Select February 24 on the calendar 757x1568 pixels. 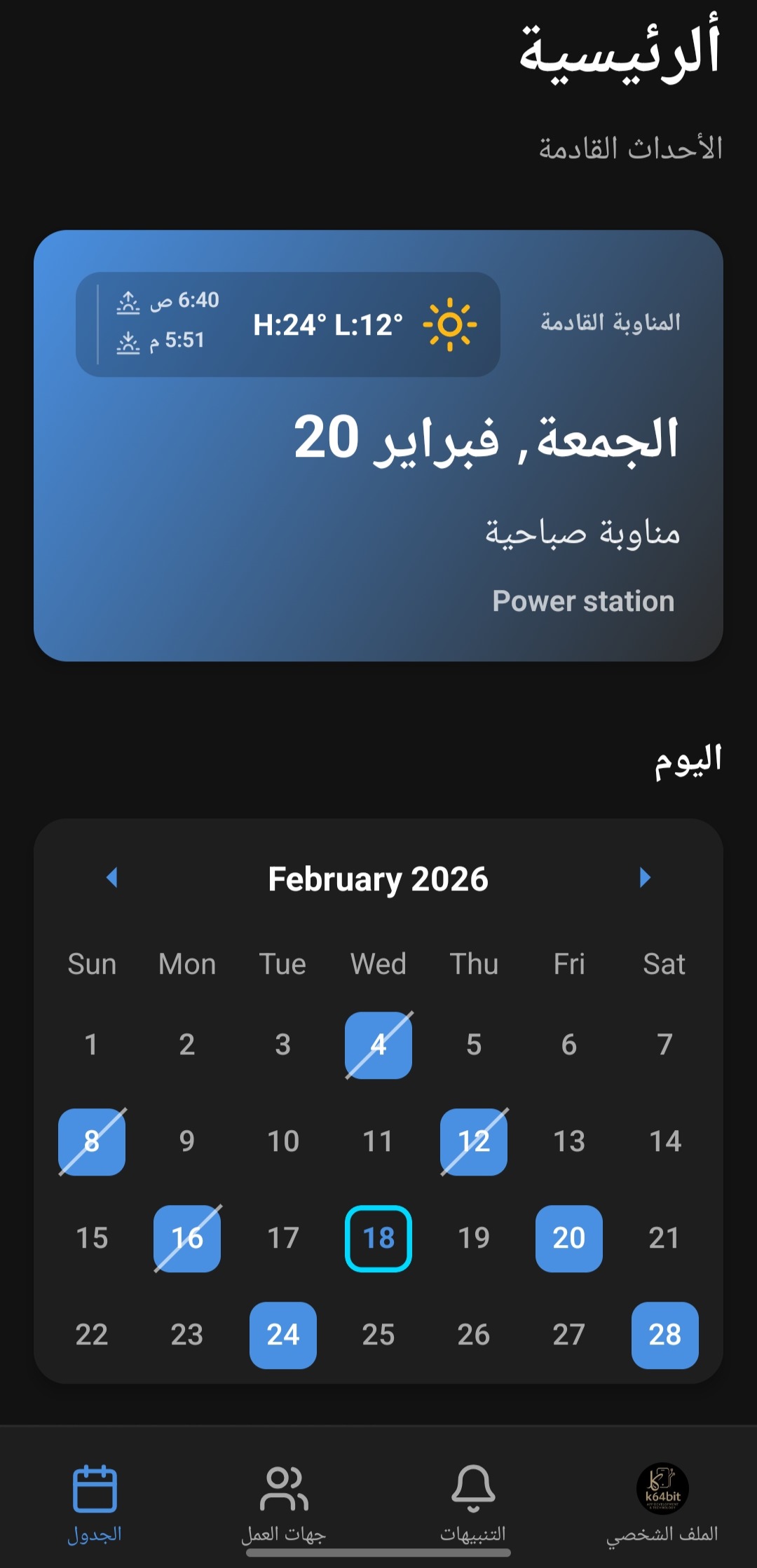tap(283, 1335)
